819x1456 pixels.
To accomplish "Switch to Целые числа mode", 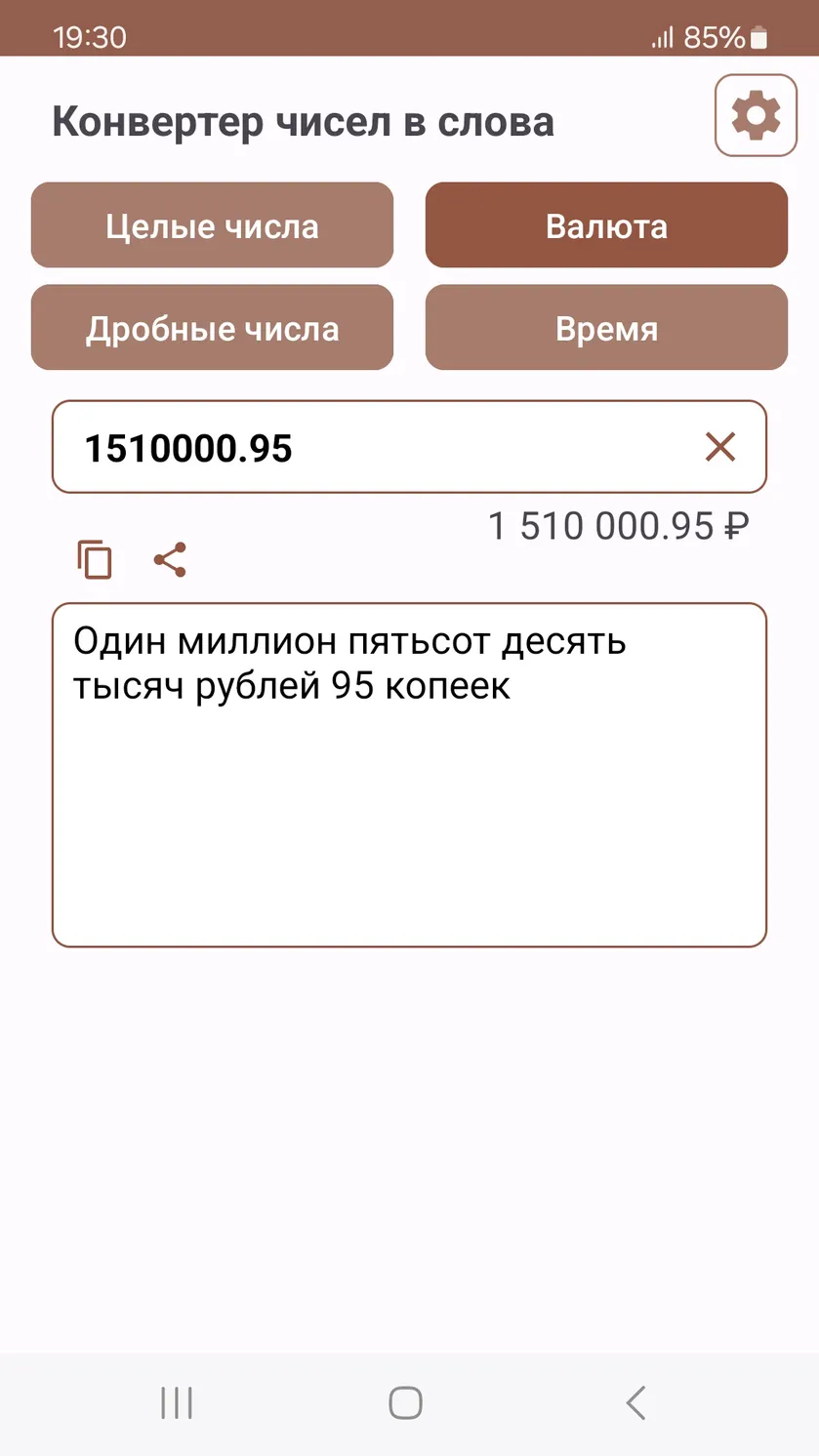I will pyautogui.click(x=212, y=225).
